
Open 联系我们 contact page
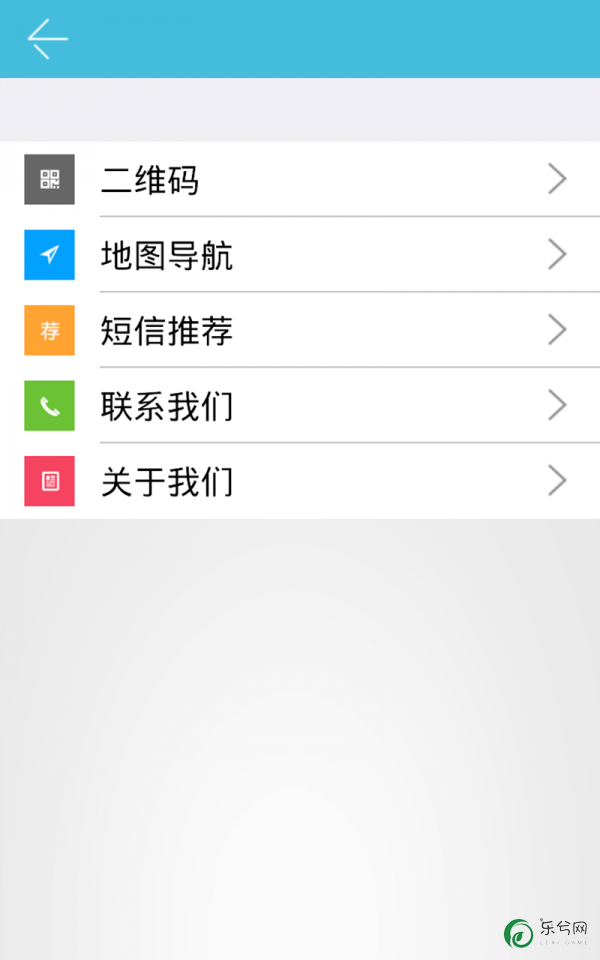pos(300,405)
